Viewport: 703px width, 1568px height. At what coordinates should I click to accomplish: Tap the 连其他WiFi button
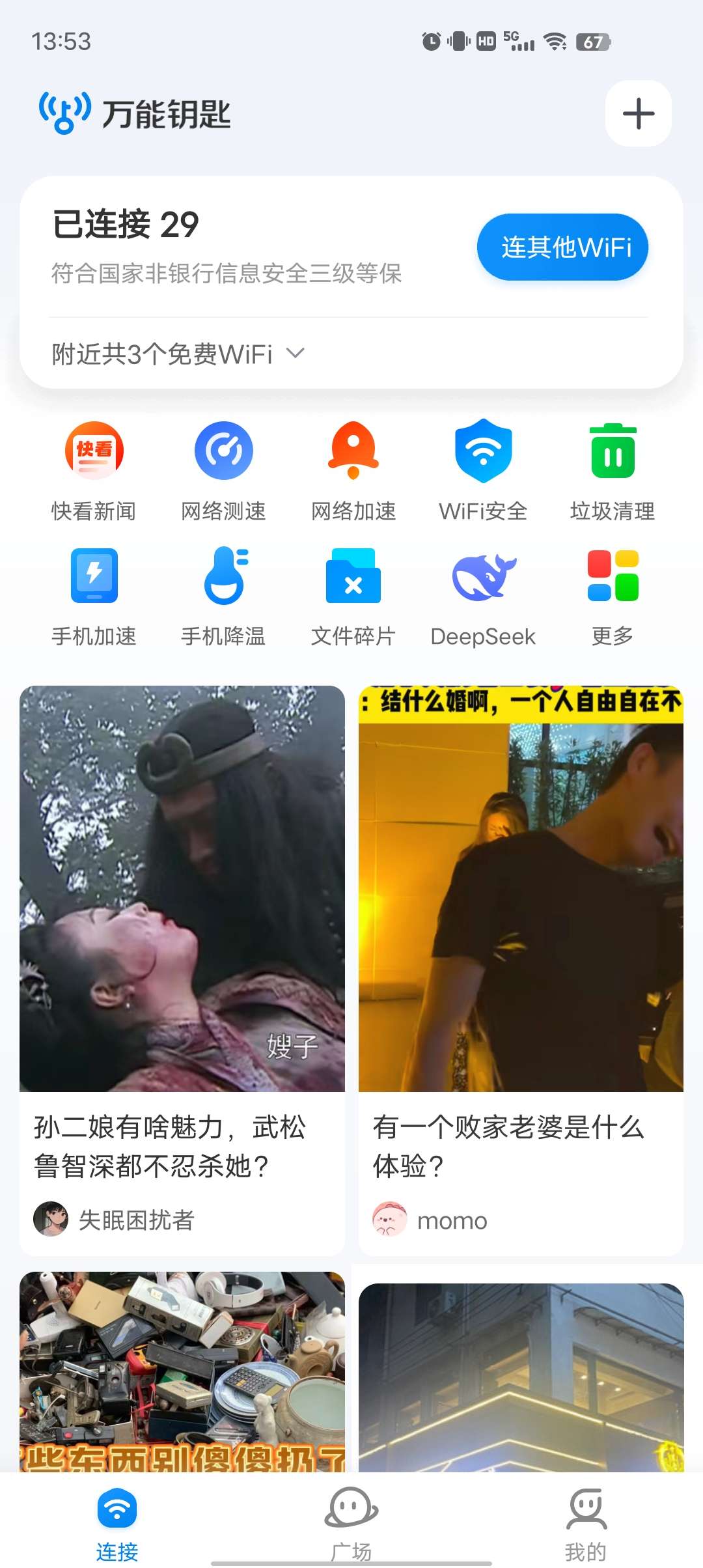click(562, 247)
